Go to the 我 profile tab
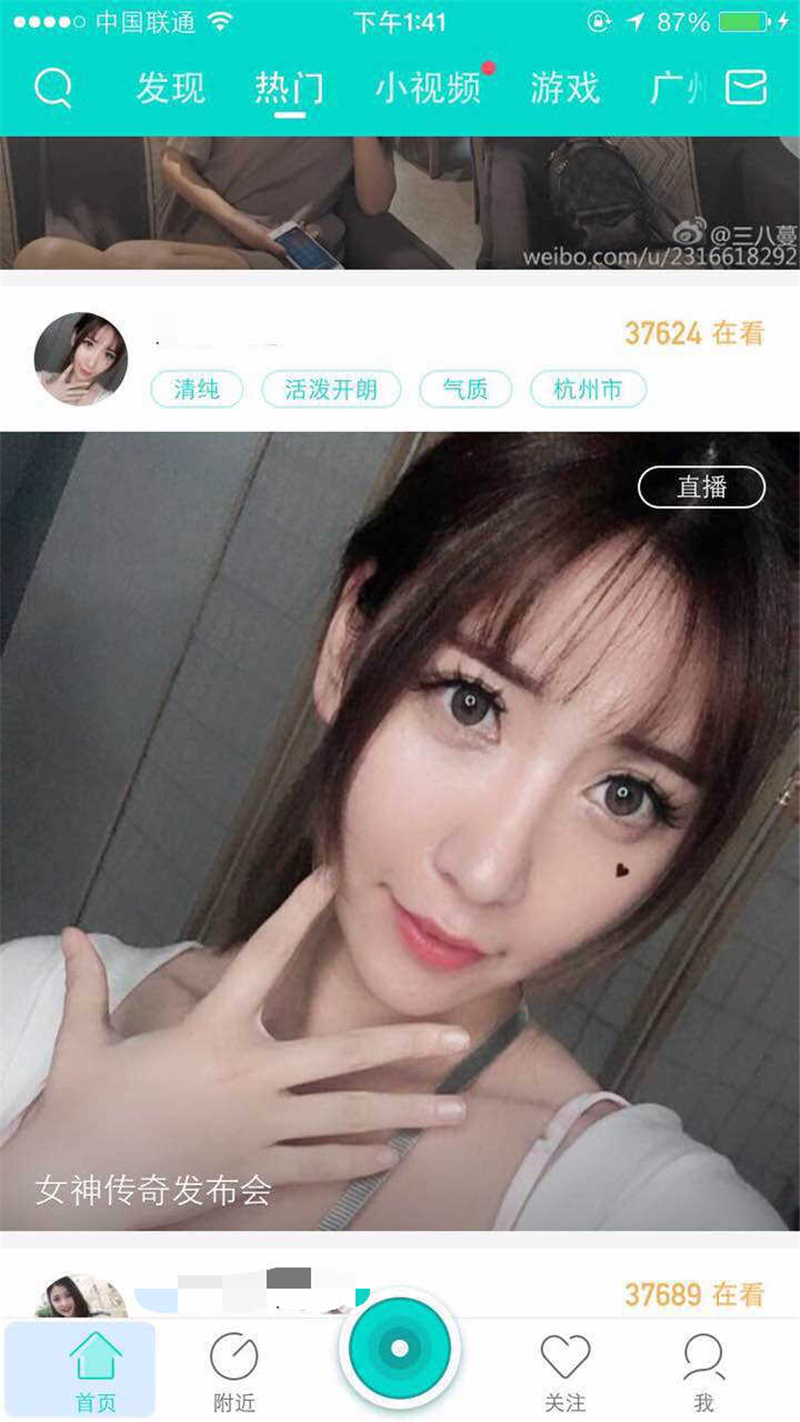 (704, 1371)
